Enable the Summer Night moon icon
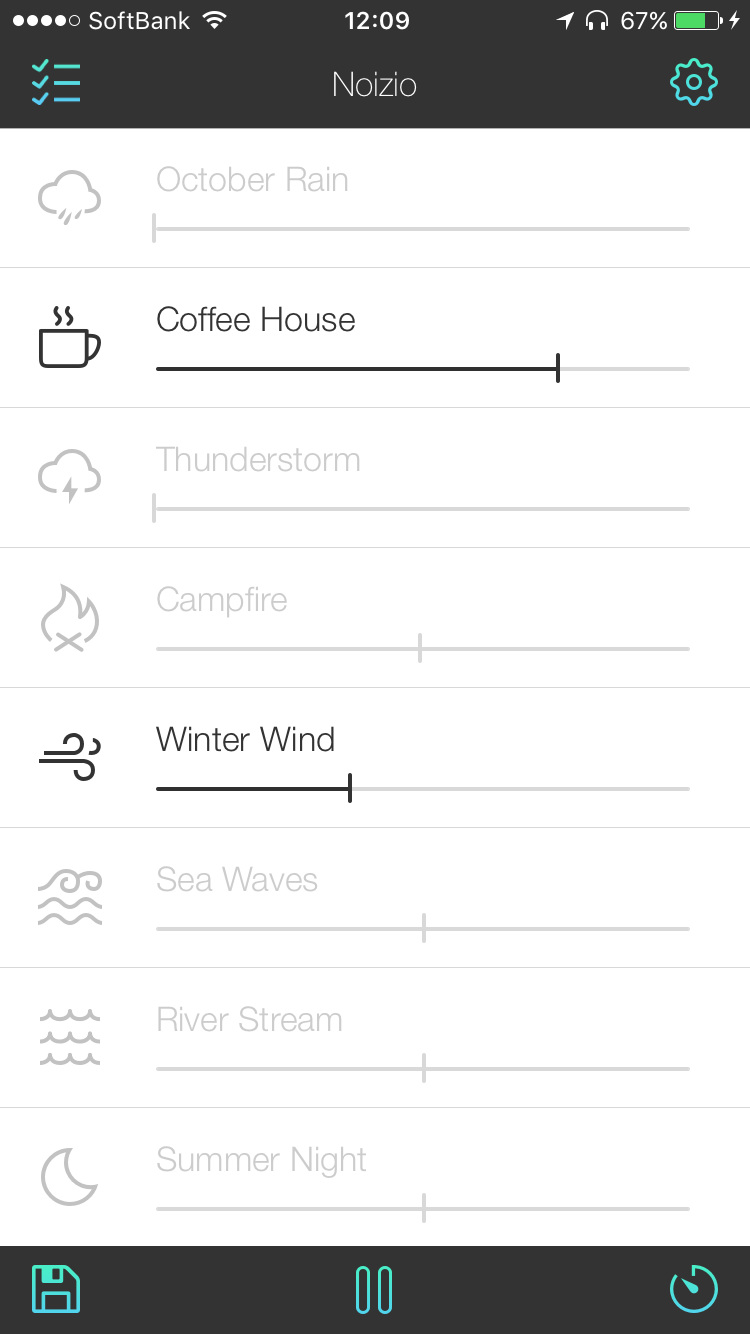This screenshot has height=1334, width=750. 69,1177
